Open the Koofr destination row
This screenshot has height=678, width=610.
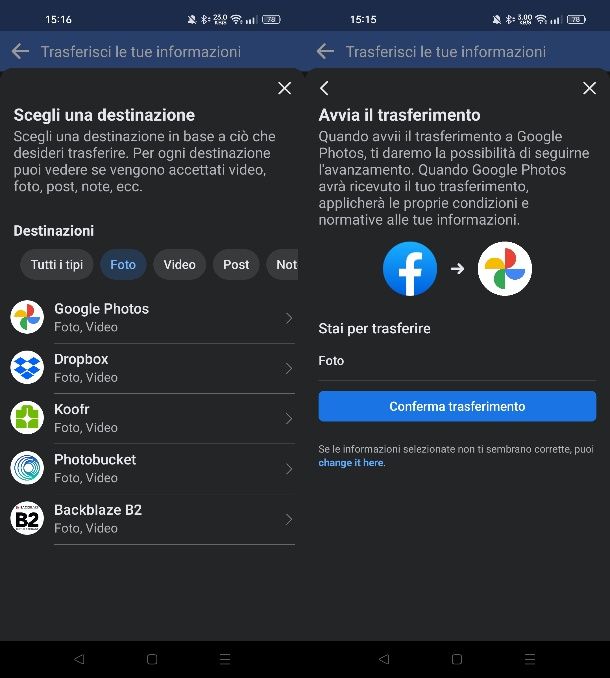[x=152, y=418]
